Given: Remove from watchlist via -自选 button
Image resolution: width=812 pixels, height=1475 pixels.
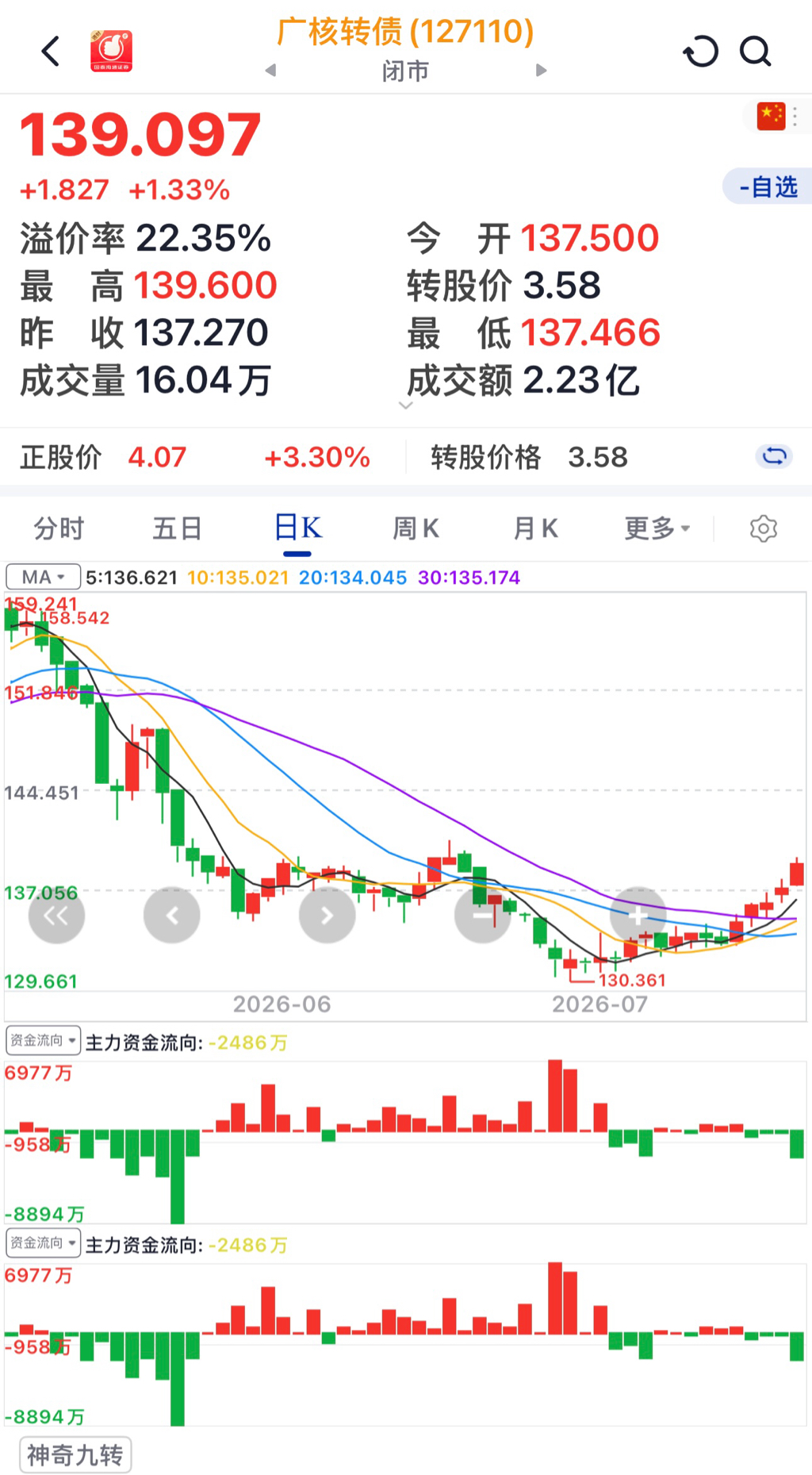Looking at the screenshot, I should (x=768, y=187).
